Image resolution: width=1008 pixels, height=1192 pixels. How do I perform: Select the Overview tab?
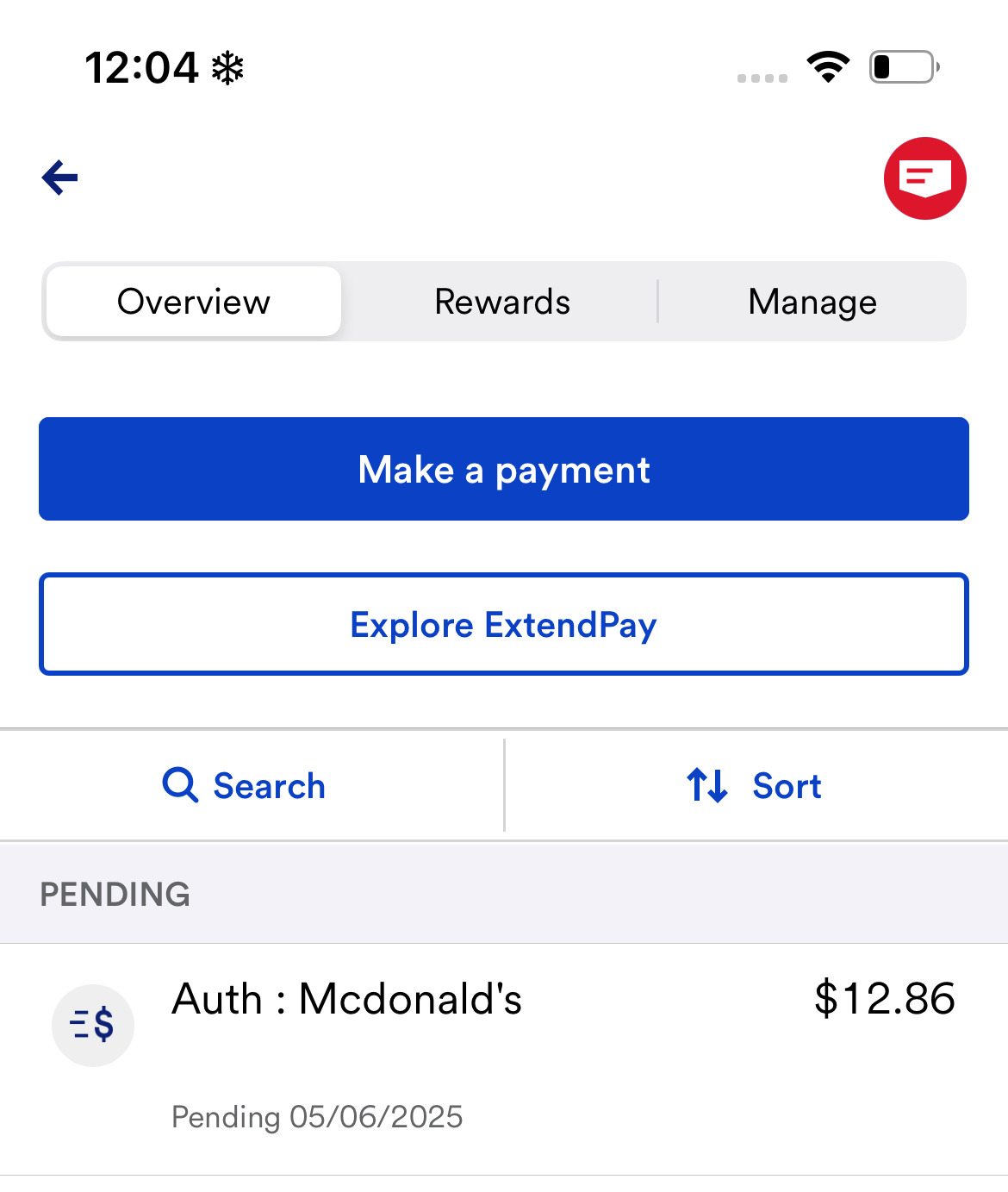tap(194, 302)
